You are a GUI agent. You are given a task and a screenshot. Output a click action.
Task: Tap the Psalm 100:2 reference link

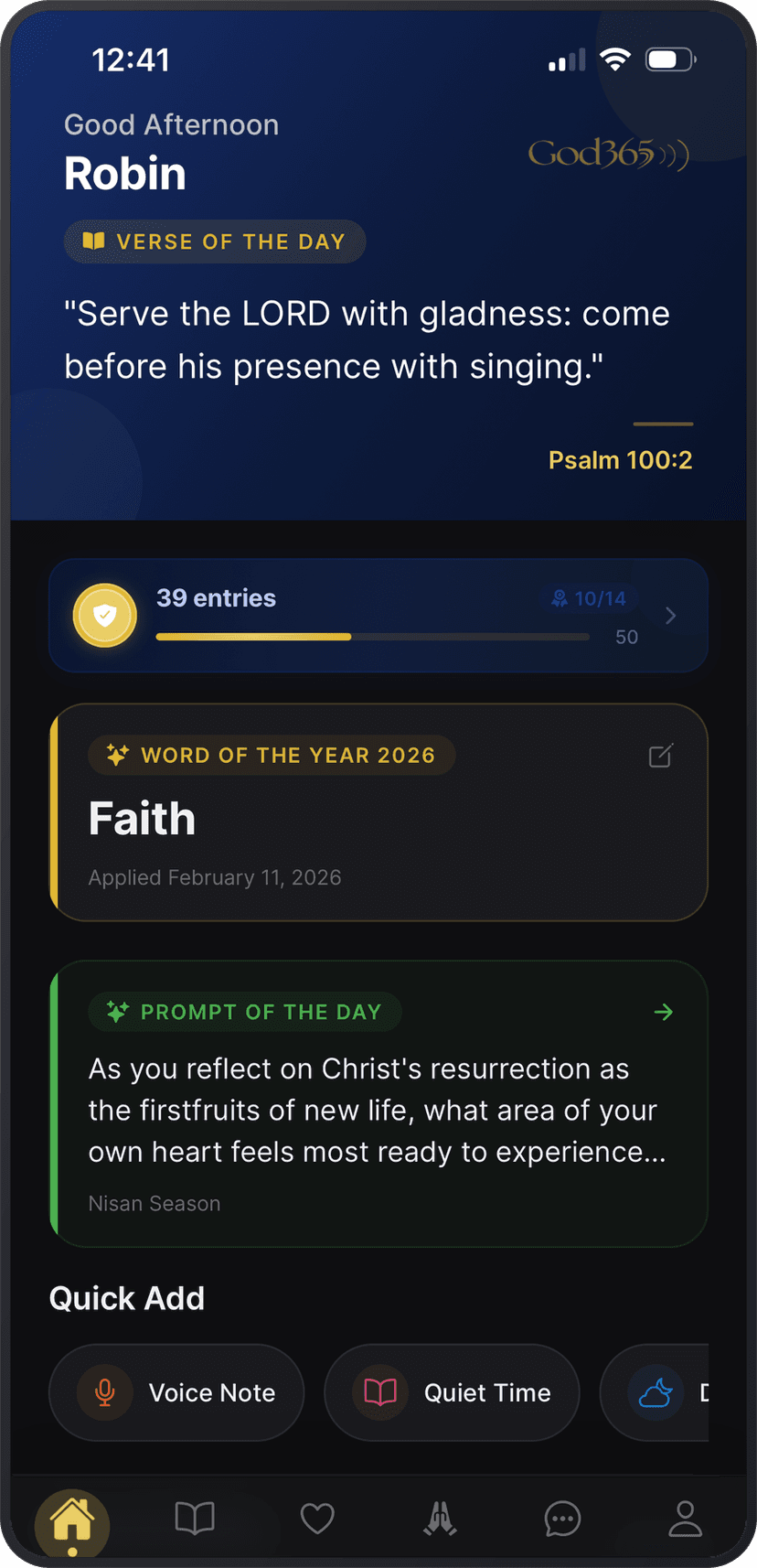point(620,459)
